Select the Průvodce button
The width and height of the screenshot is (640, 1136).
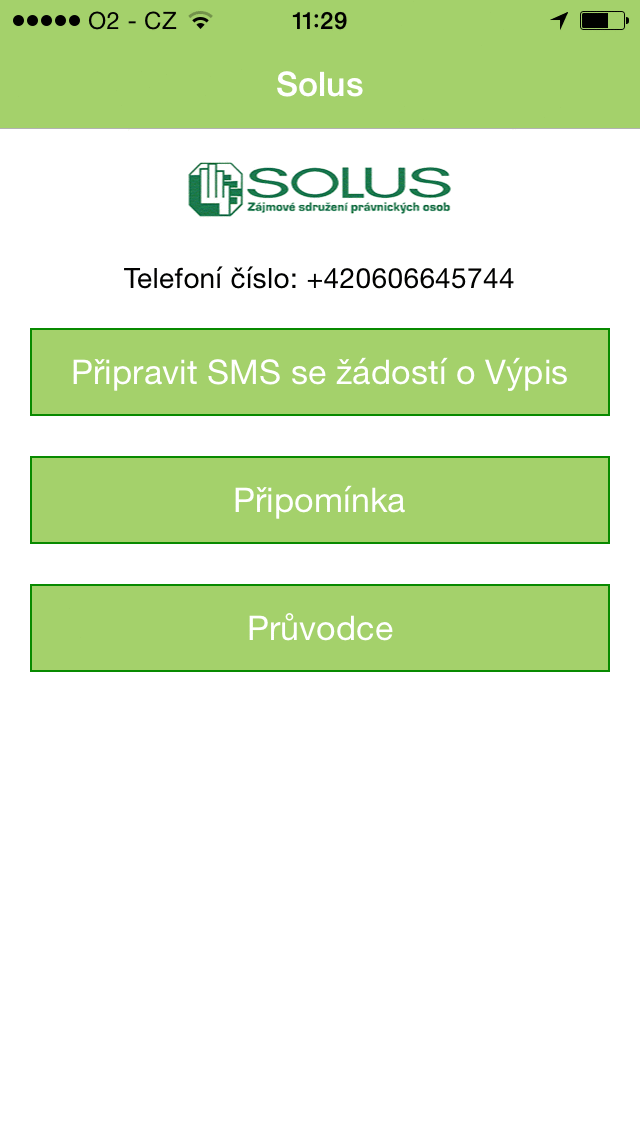coord(320,628)
